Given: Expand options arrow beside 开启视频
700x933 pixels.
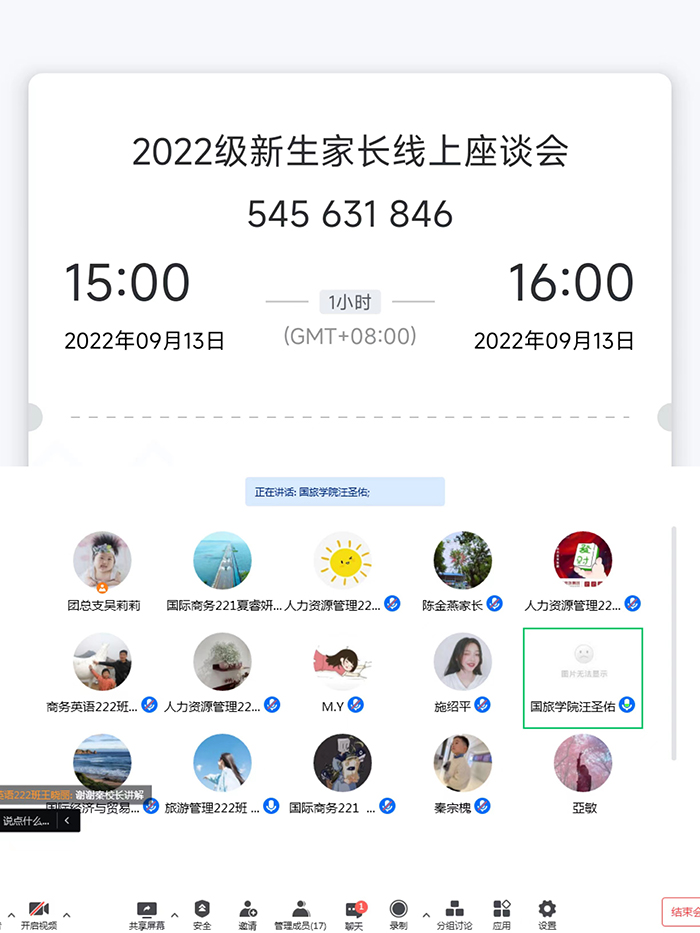Looking at the screenshot, I should (x=67, y=914).
